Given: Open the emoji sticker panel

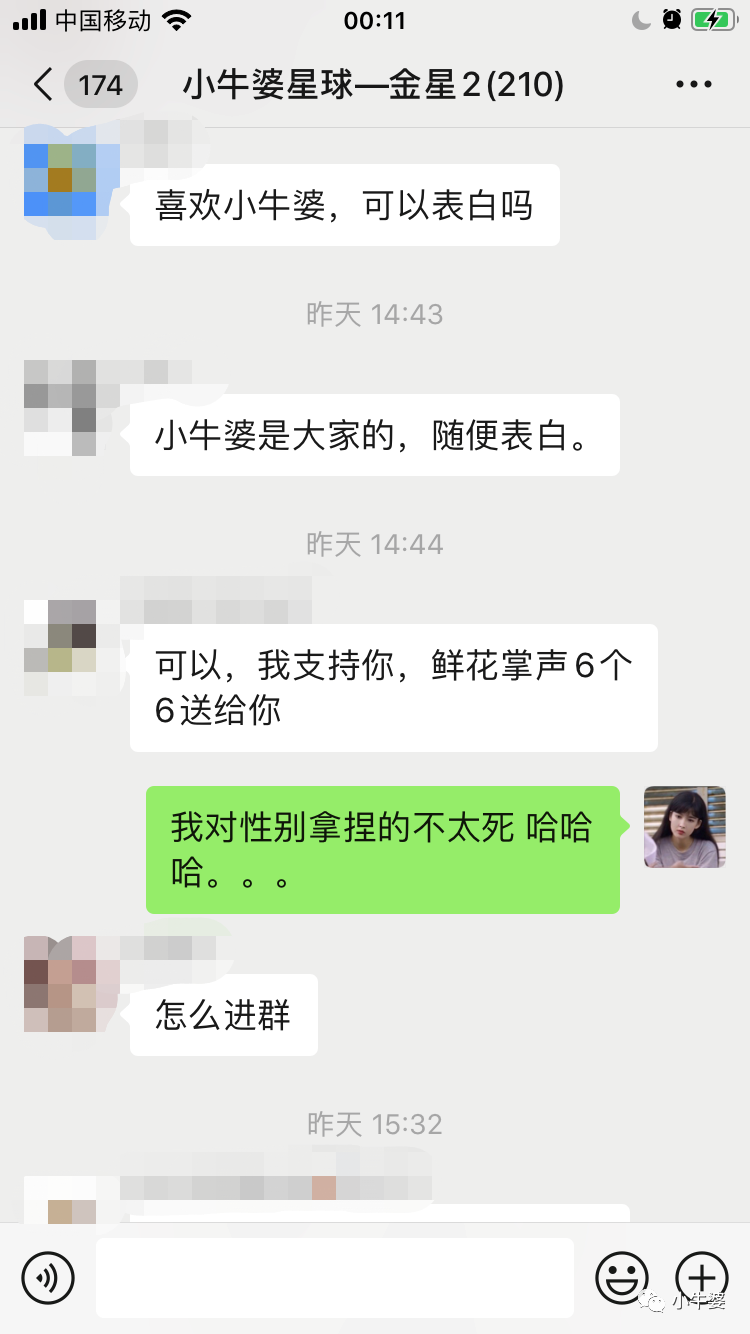Looking at the screenshot, I should click(622, 1277).
